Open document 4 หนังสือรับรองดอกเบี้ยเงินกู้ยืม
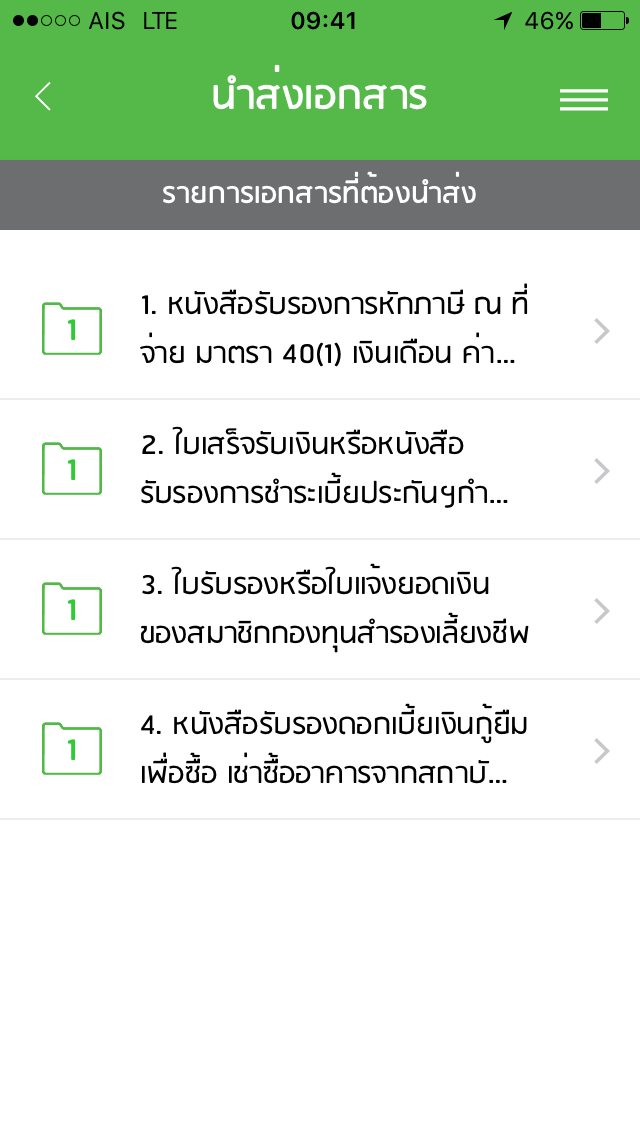Screen dimensions: 640x1136 pos(320,750)
